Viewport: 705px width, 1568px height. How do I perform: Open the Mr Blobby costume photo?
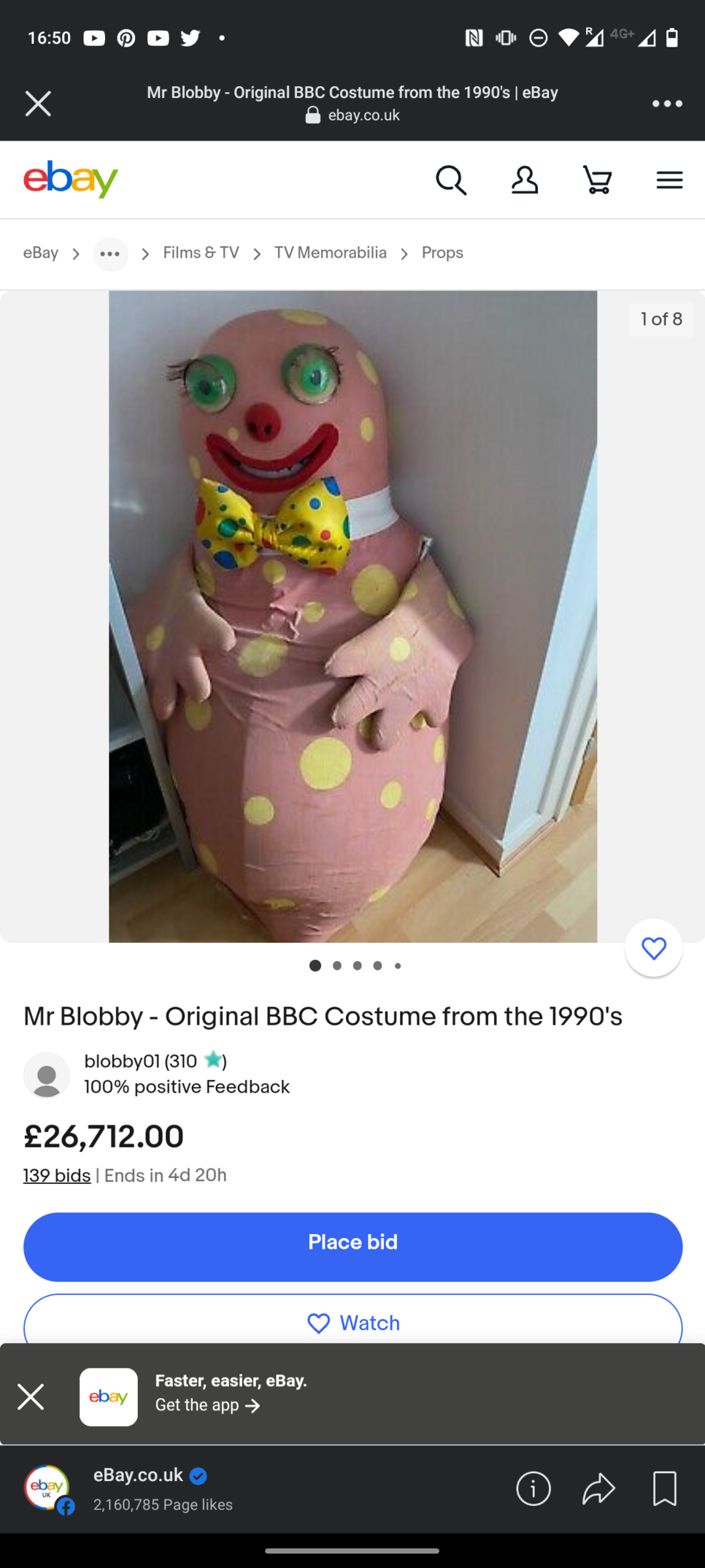click(352, 616)
